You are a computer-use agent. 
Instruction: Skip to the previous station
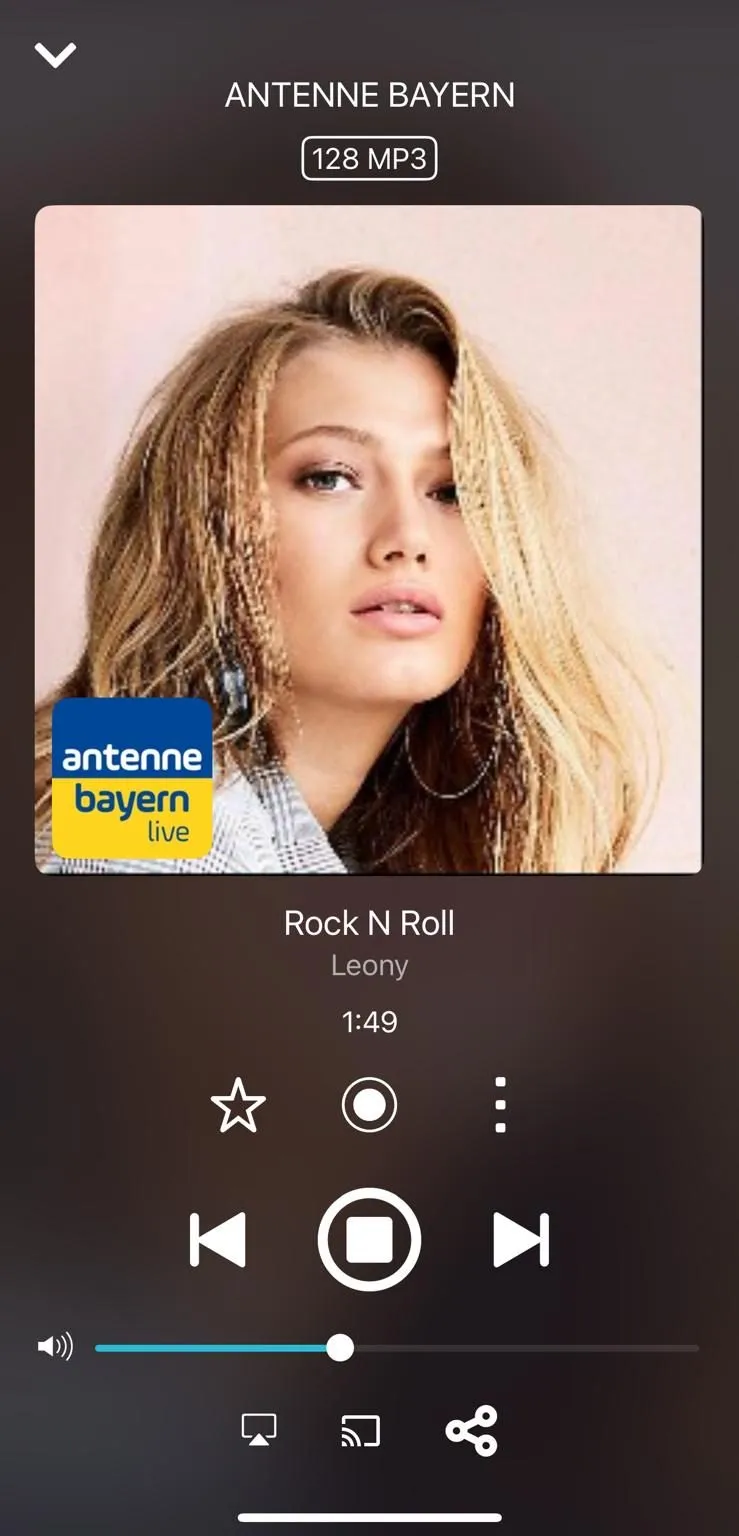coord(218,1240)
